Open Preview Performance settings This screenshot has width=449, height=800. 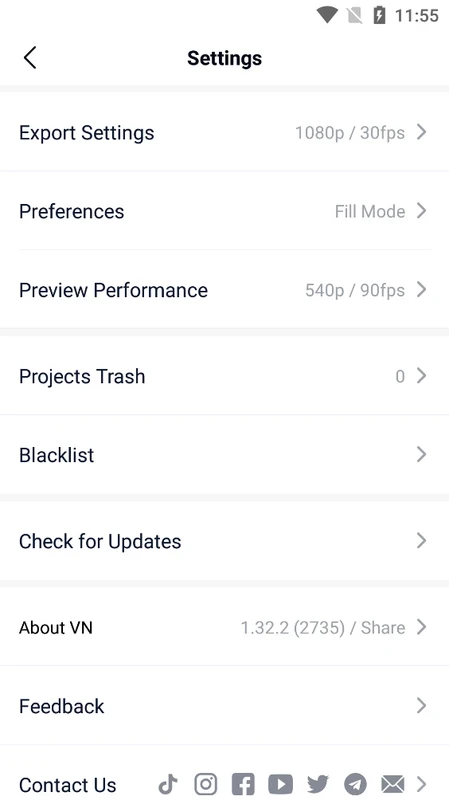[224, 290]
